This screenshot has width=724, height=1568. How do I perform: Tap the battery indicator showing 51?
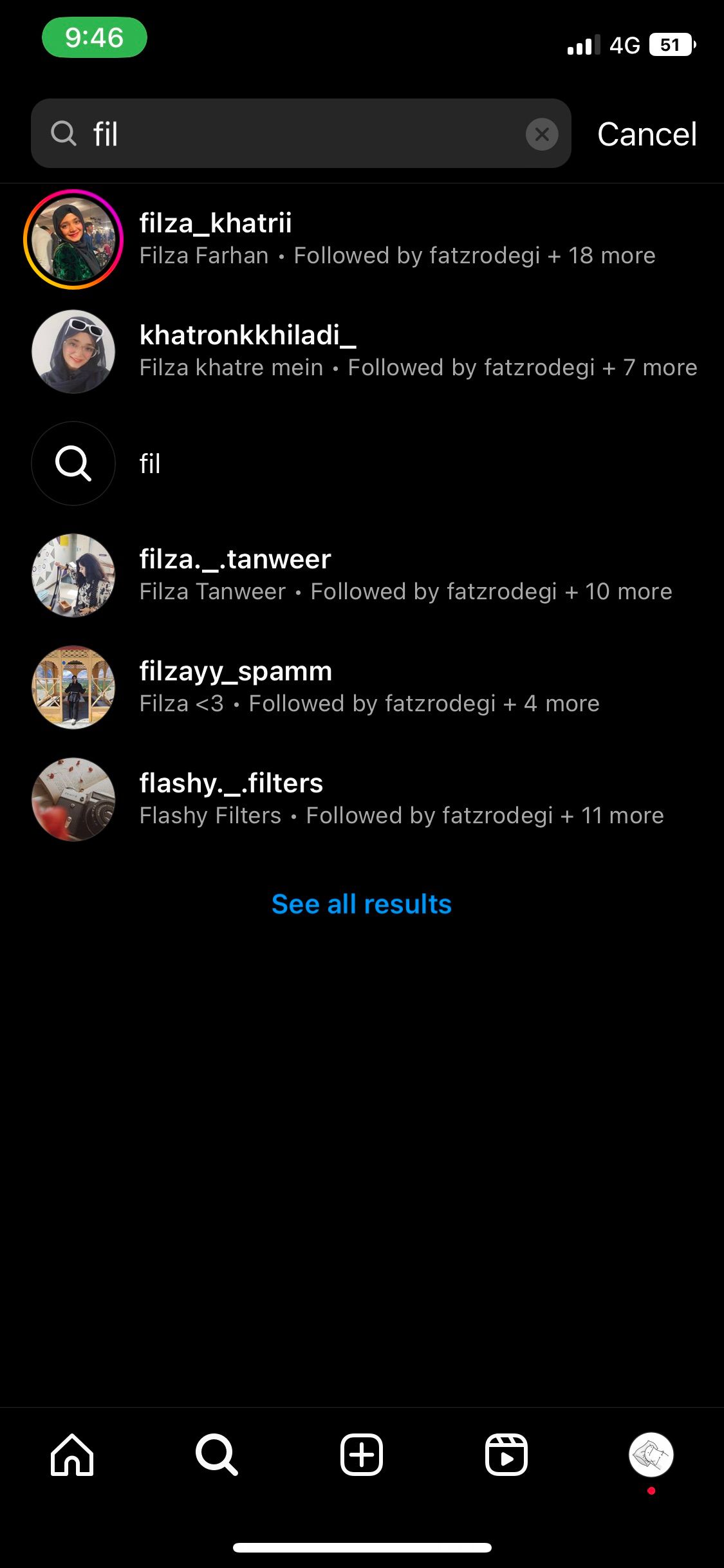tap(671, 44)
